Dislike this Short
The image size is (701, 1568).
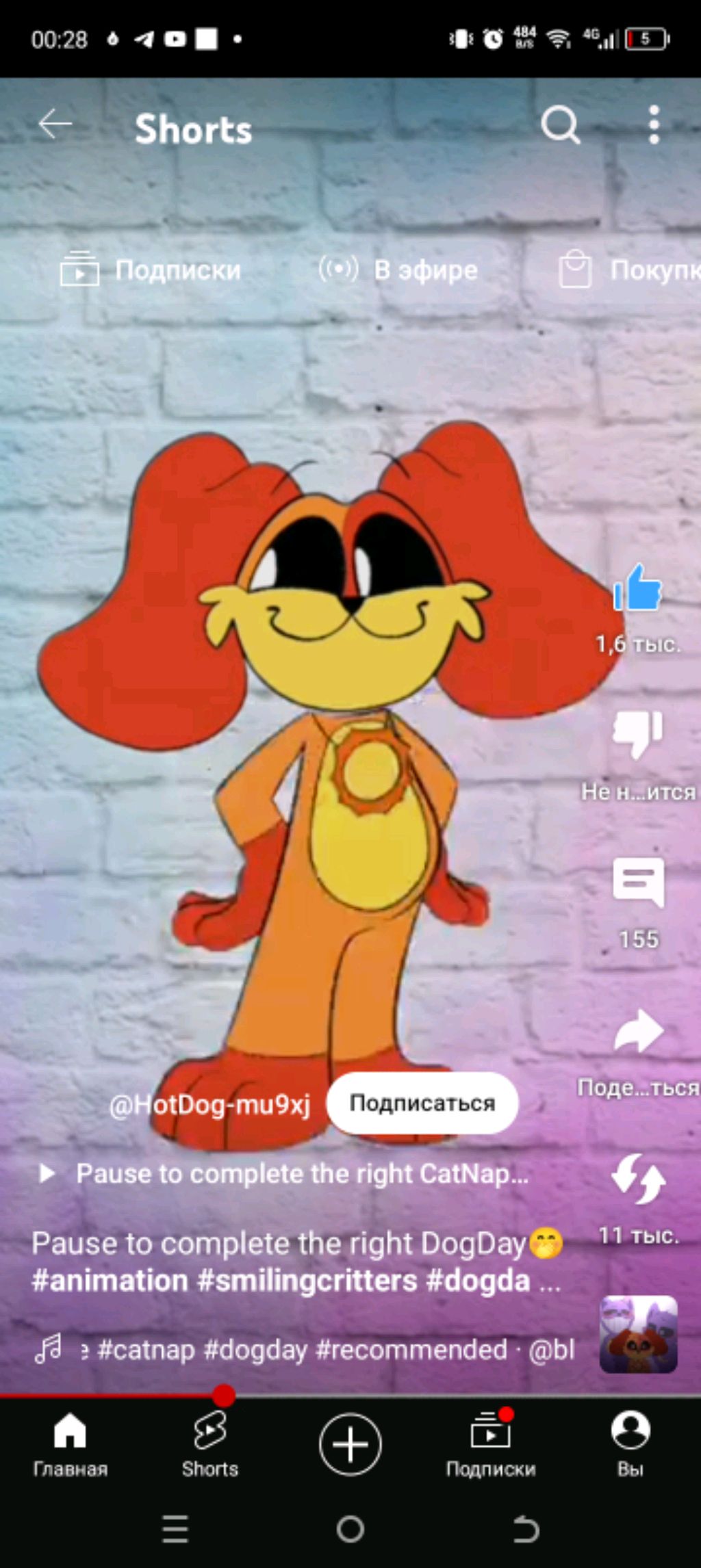click(x=638, y=735)
